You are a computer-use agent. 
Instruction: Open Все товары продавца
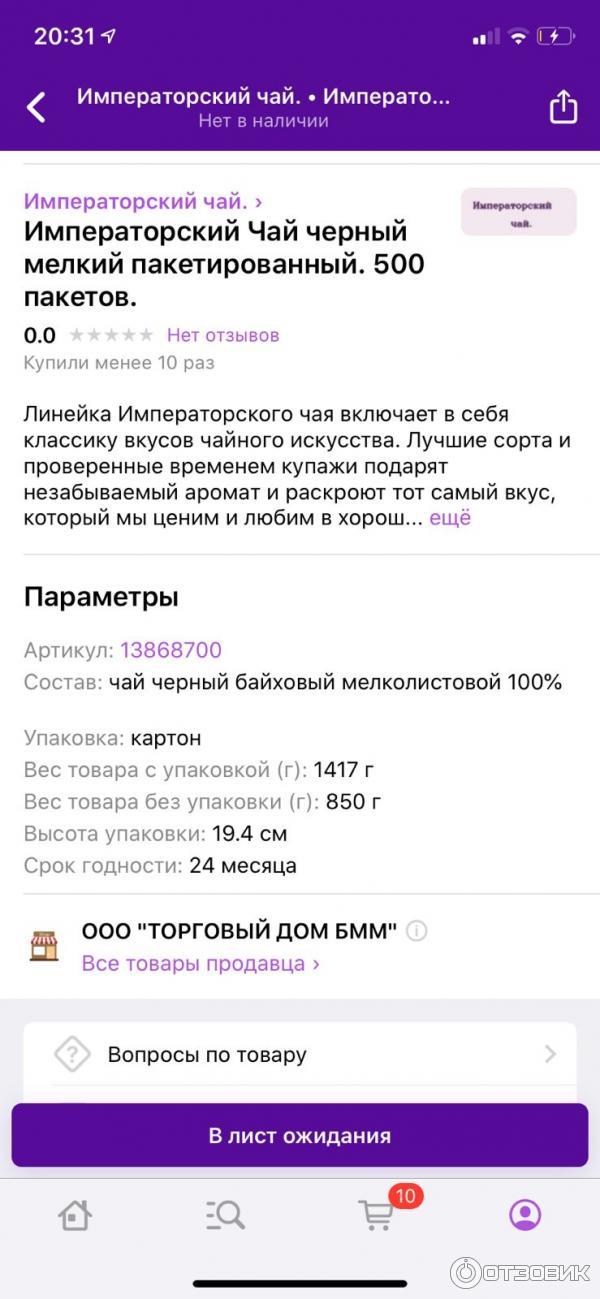[200, 964]
